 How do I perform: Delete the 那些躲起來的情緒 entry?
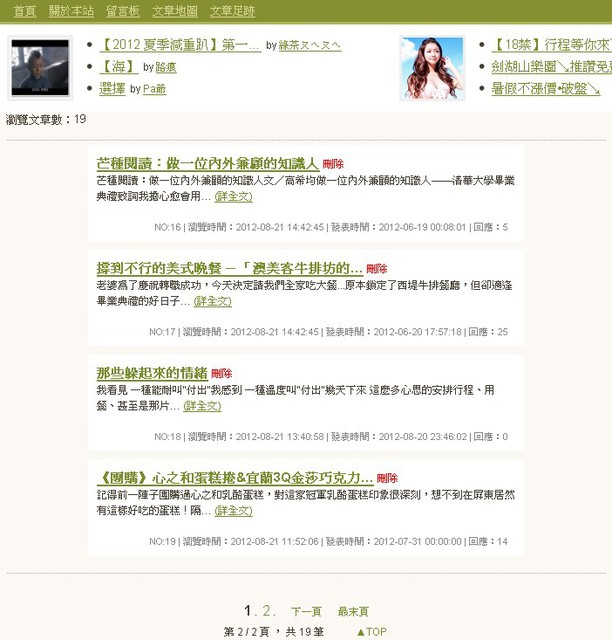(222, 373)
